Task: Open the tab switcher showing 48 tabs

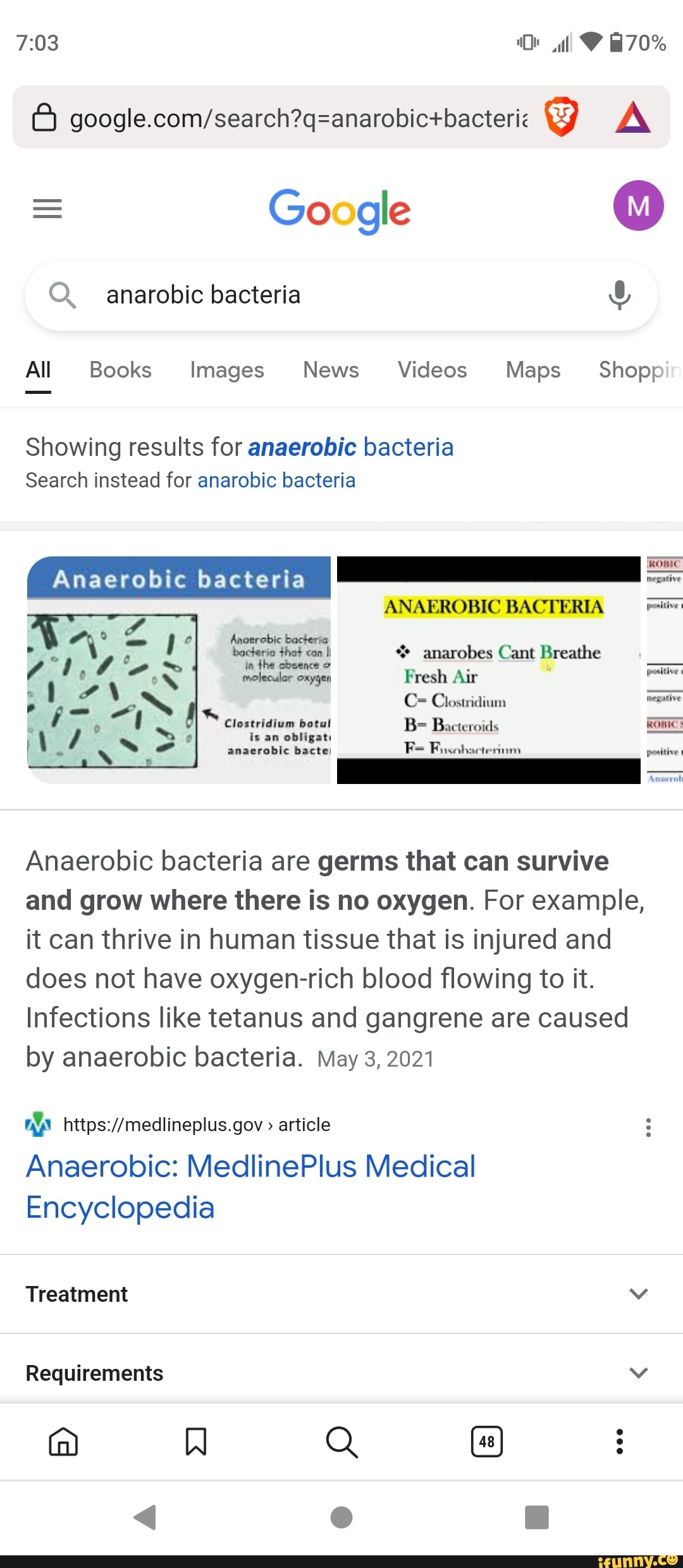Action: pyautogui.click(x=486, y=1442)
